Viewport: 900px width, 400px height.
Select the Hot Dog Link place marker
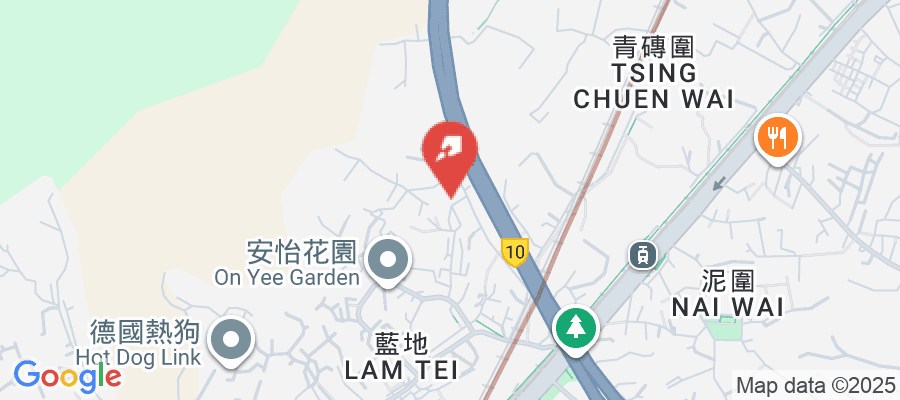pos(230,341)
